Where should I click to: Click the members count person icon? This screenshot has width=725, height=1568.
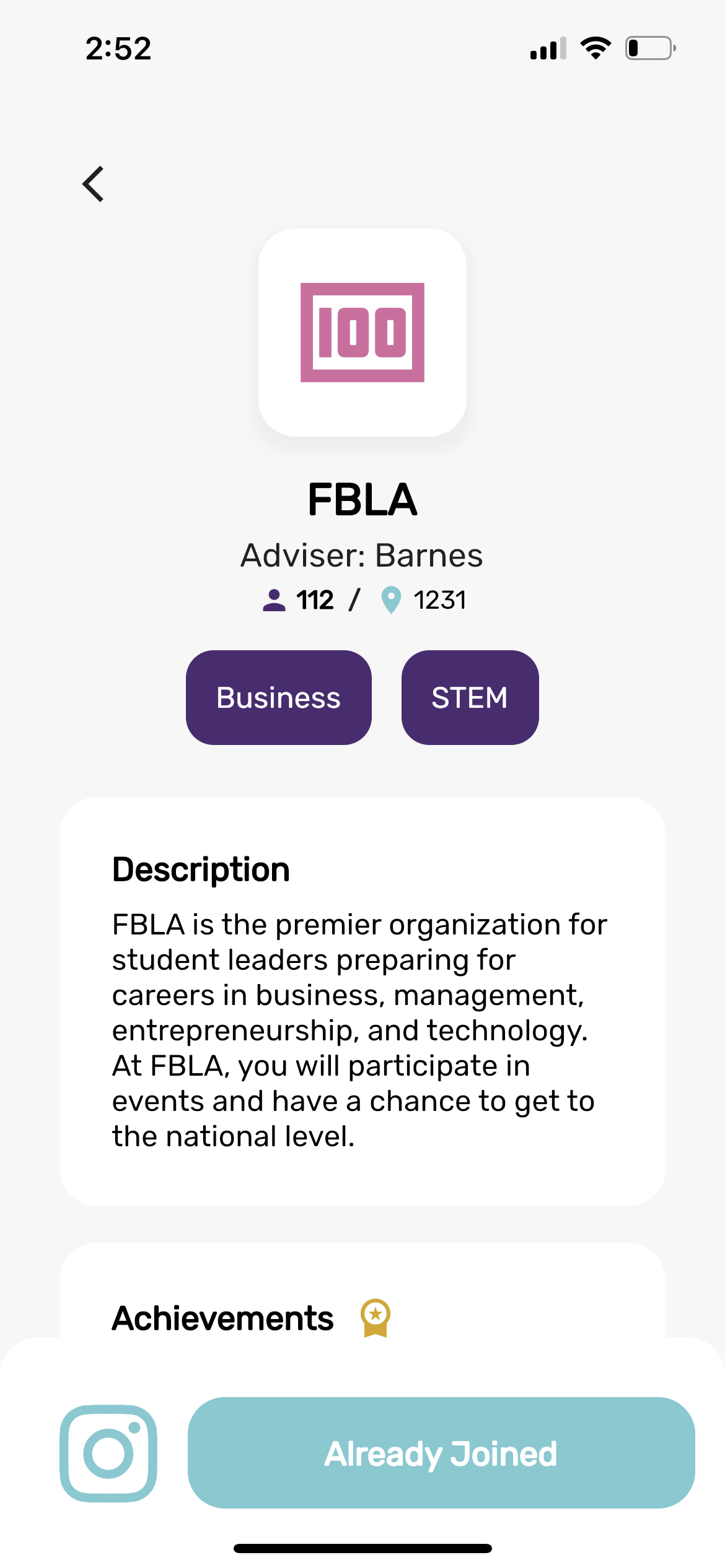[273, 598]
